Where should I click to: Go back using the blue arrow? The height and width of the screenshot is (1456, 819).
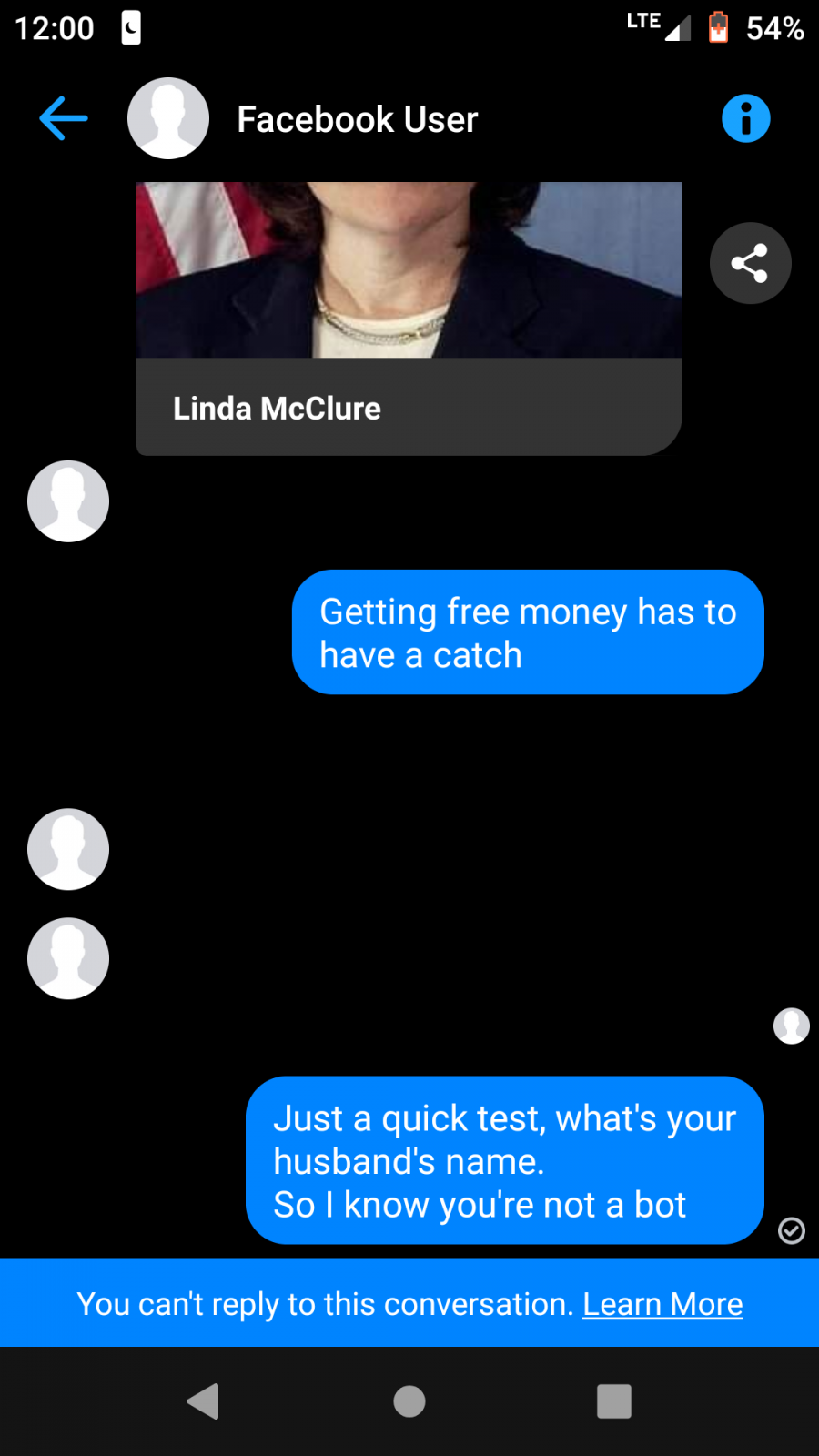(64, 118)
